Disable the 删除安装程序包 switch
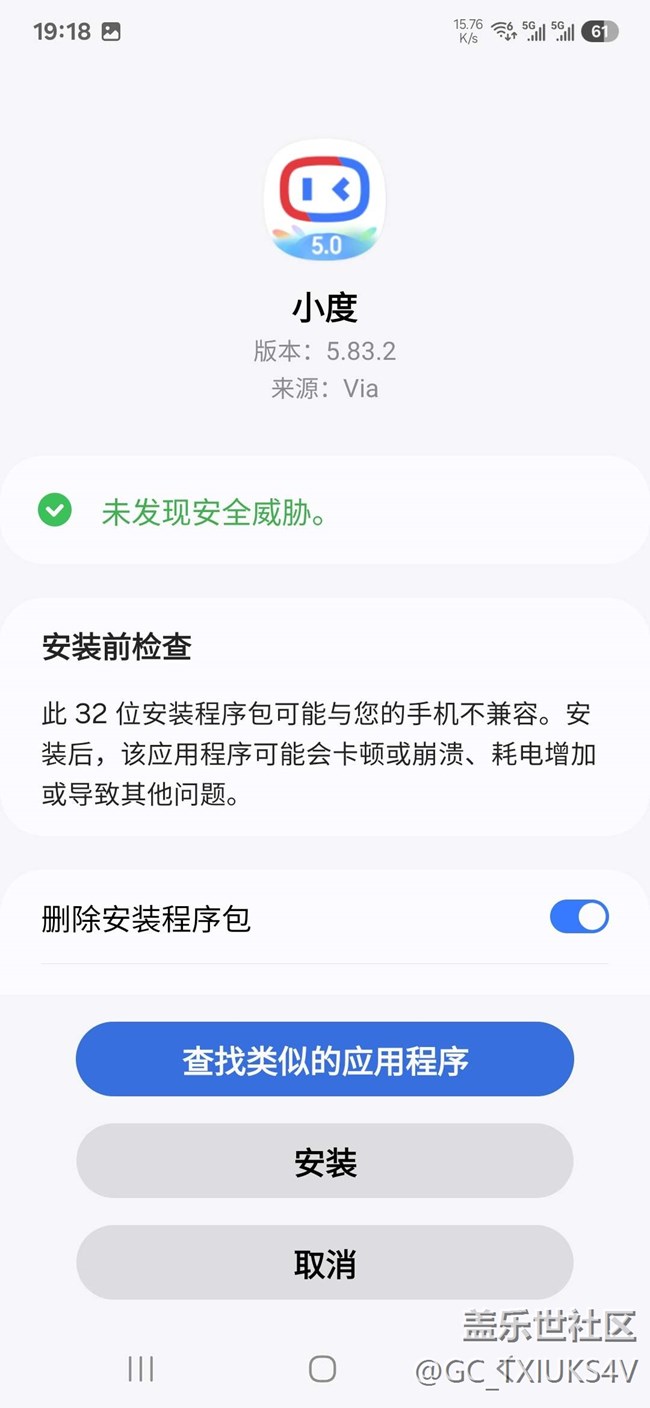 [x=579, y=917]
